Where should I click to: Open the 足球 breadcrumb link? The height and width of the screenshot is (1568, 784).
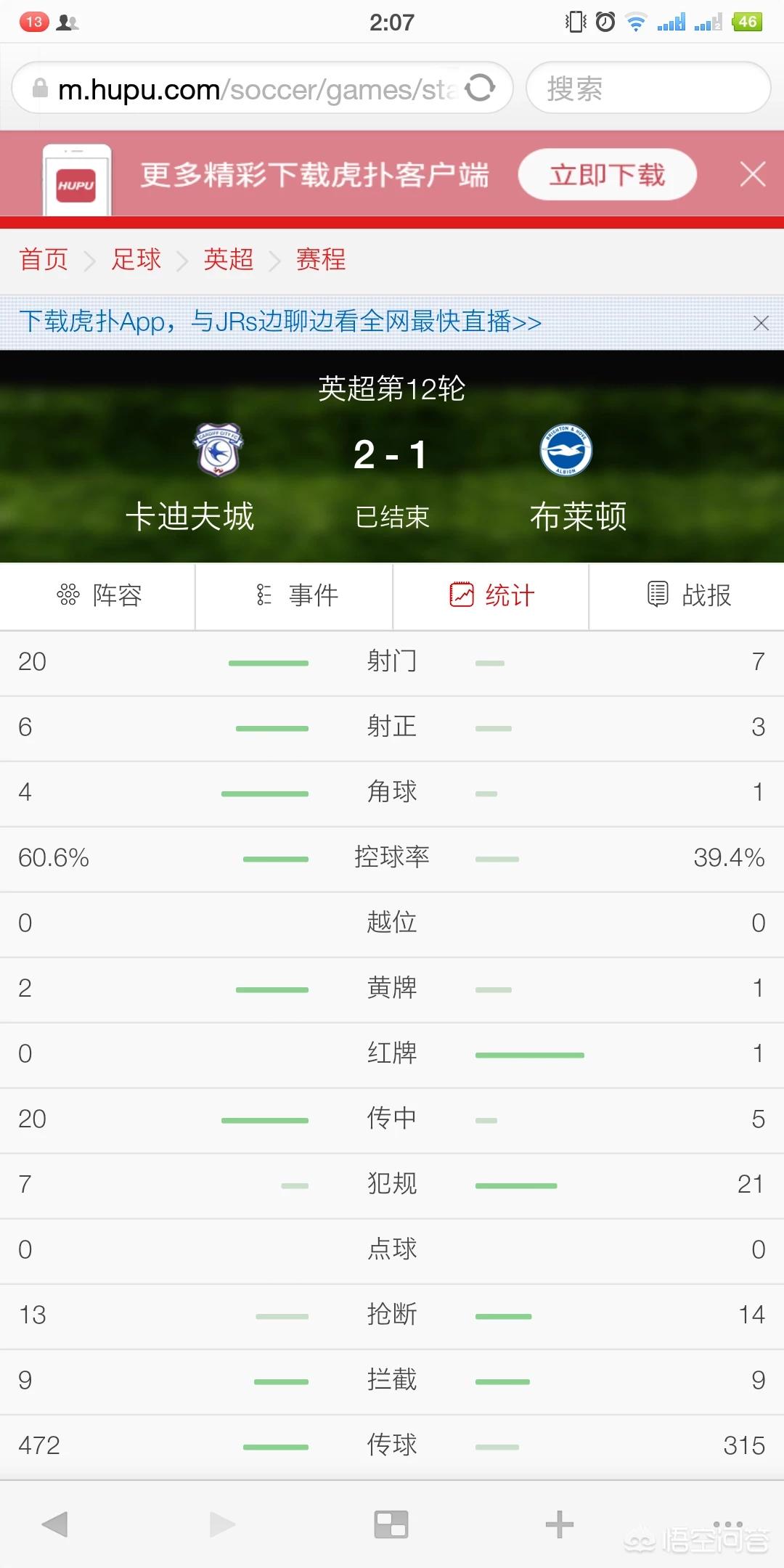[136, 259]
